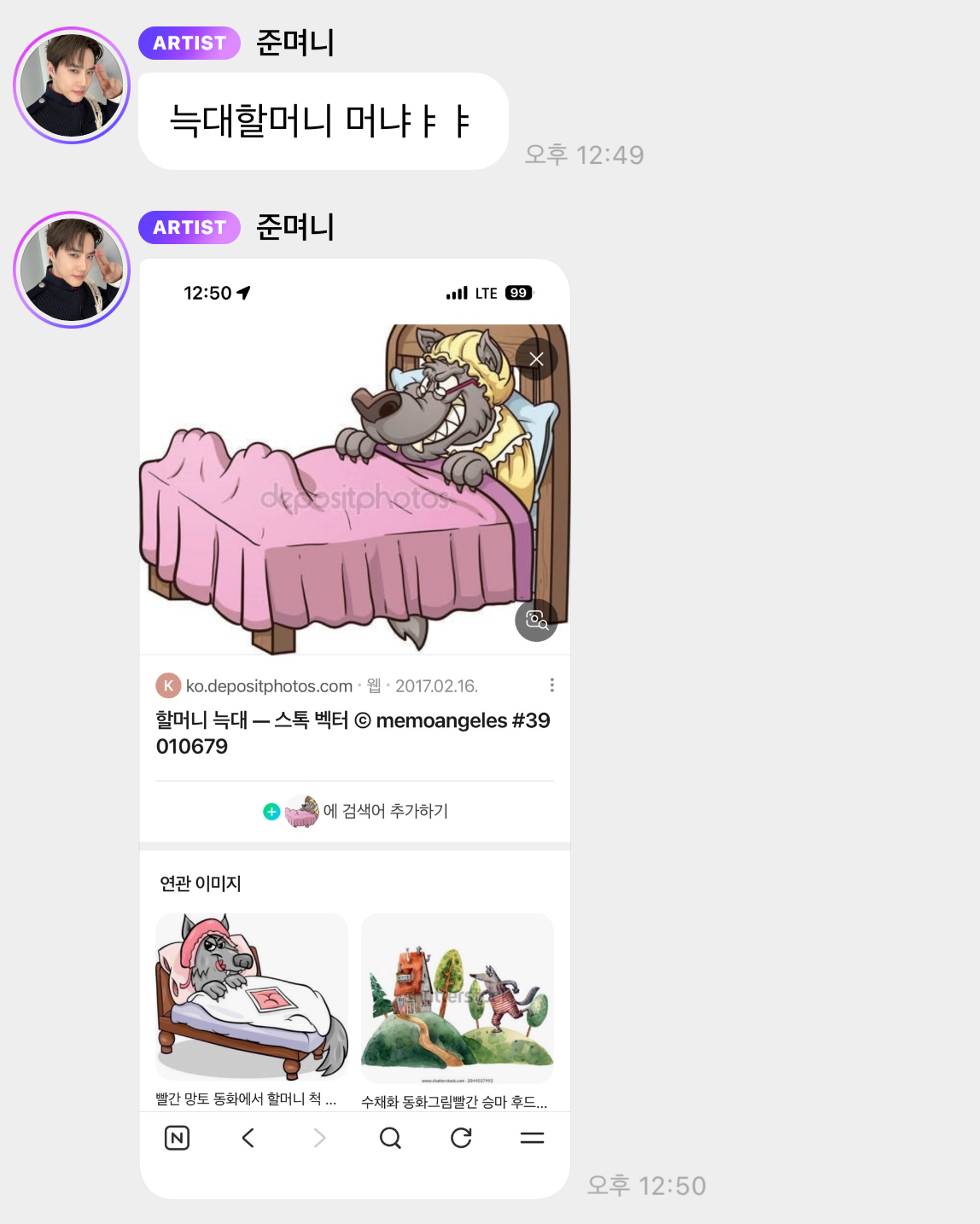This screenshot has width=980, height=1224.
Task: Tap the Naver N home icon
Action: tap(178, 1137)
